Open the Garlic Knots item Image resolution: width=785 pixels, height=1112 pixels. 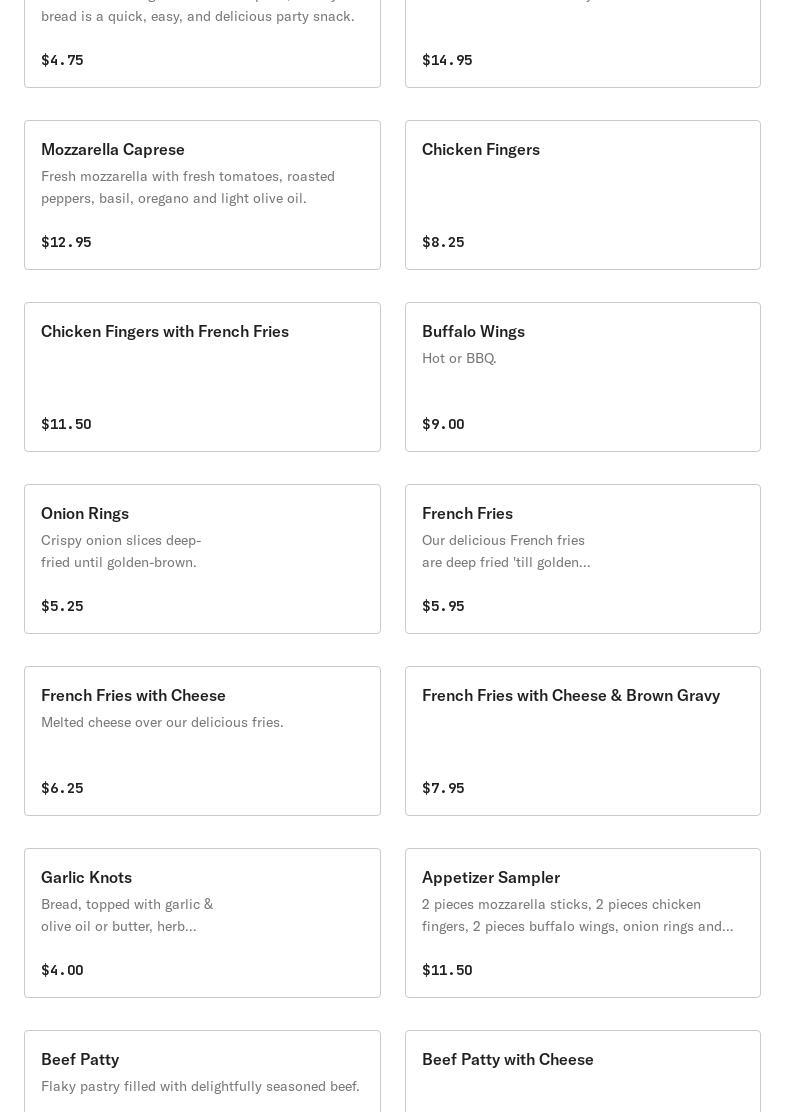point(202,923)
